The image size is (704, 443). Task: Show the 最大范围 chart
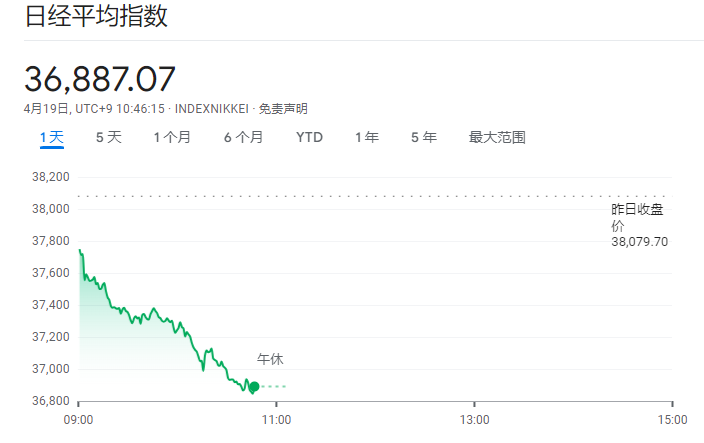point(497,137)
